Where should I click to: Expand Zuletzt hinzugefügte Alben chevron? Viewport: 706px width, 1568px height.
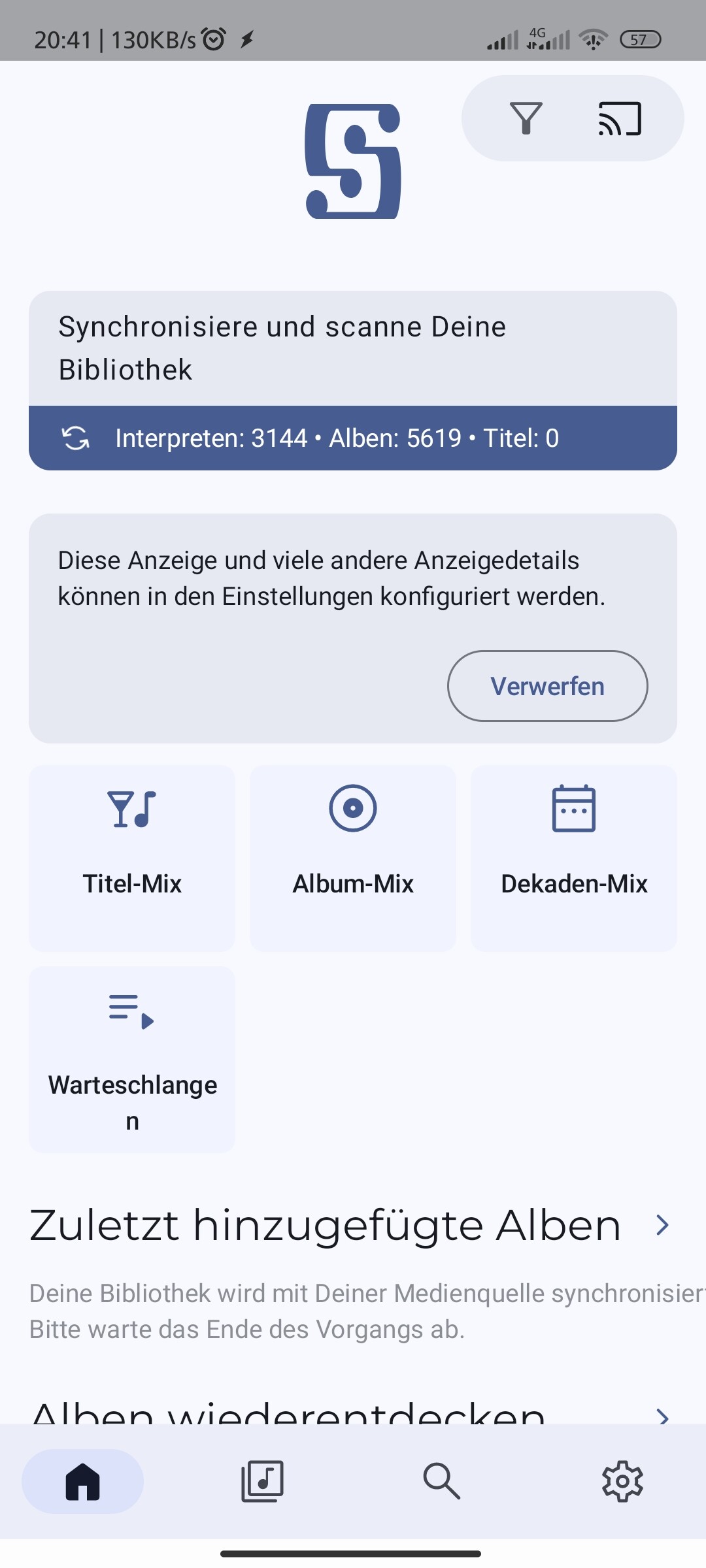point(662,1225)
